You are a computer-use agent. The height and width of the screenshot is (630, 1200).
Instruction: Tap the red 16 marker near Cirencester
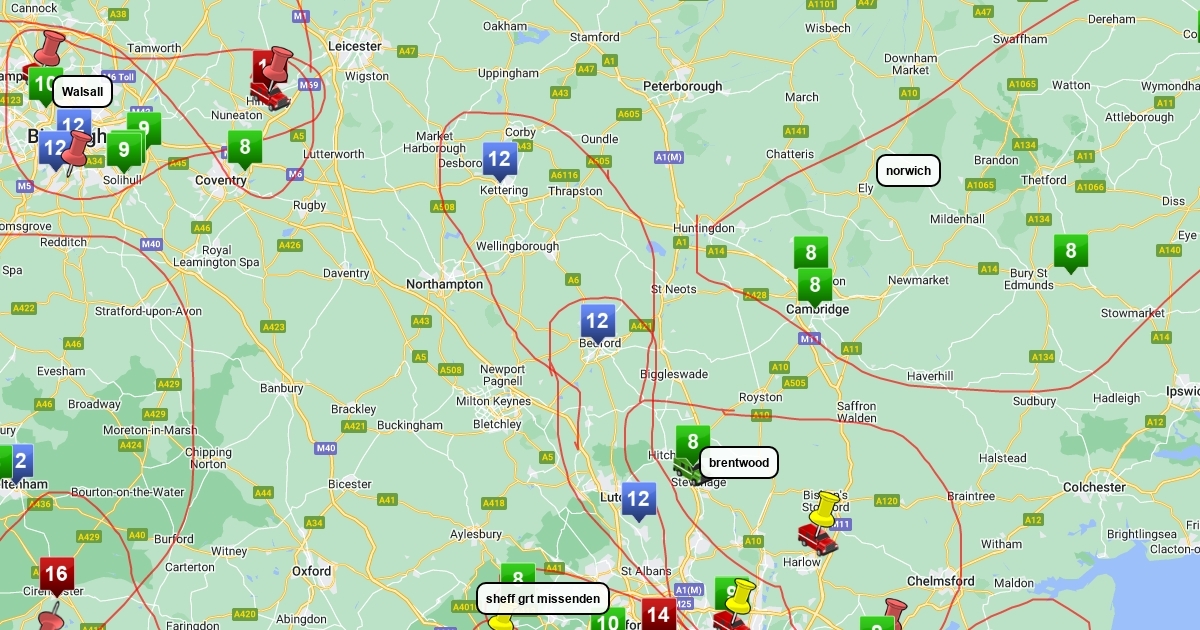[56, 574]
